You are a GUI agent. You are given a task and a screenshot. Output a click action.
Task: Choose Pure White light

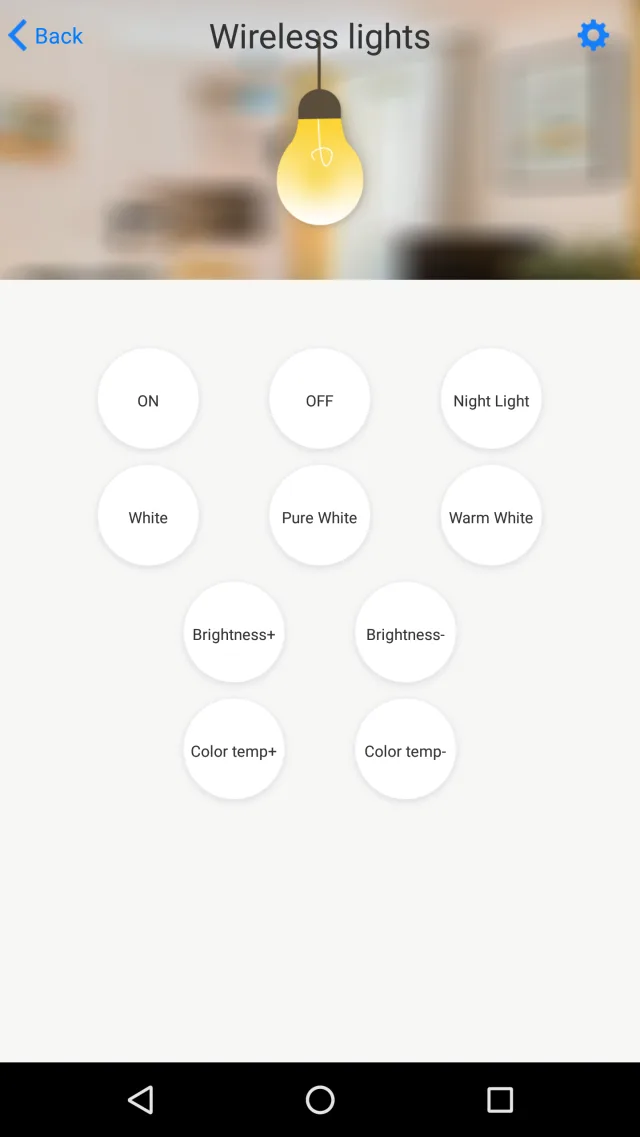(x=319, y=516)
